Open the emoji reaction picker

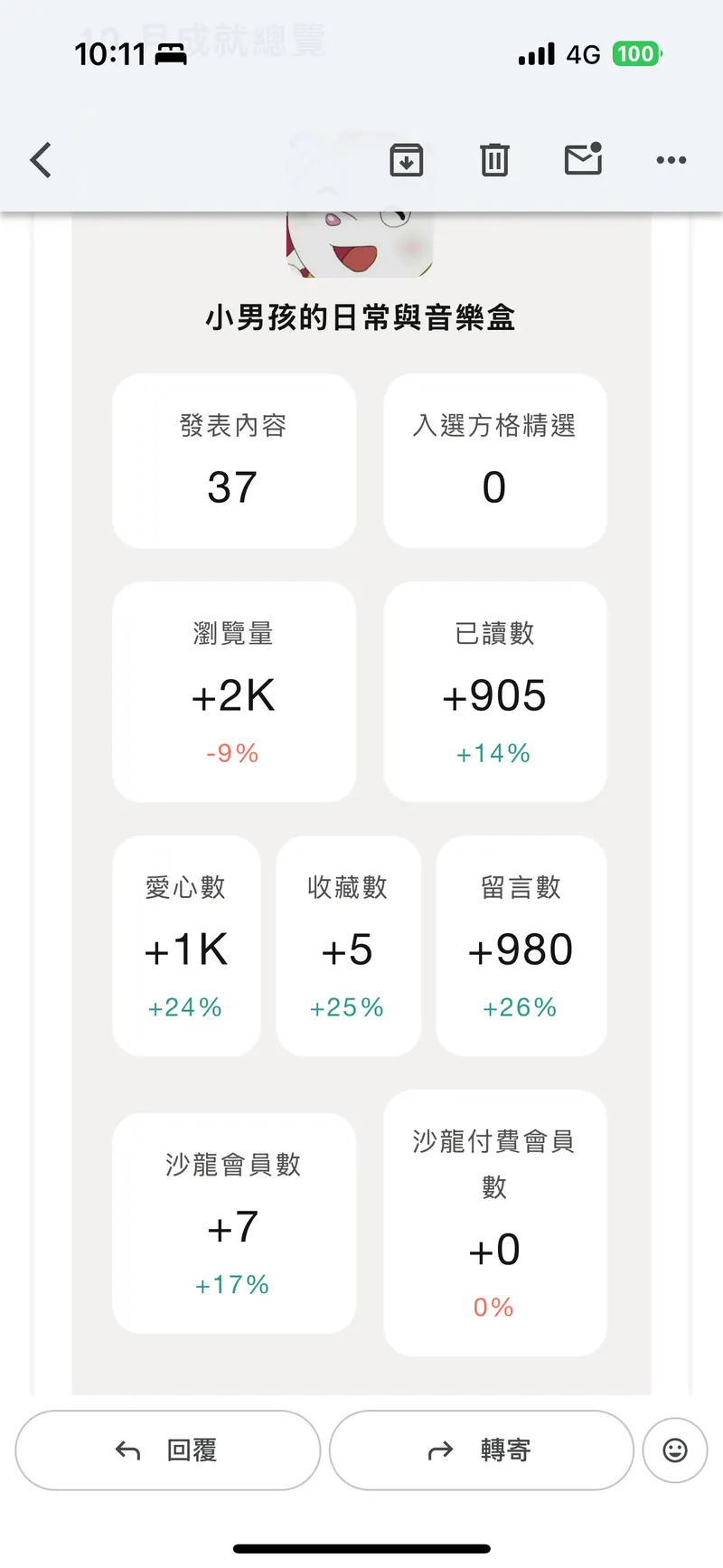pyautogui.click(x=675, y=1450)
